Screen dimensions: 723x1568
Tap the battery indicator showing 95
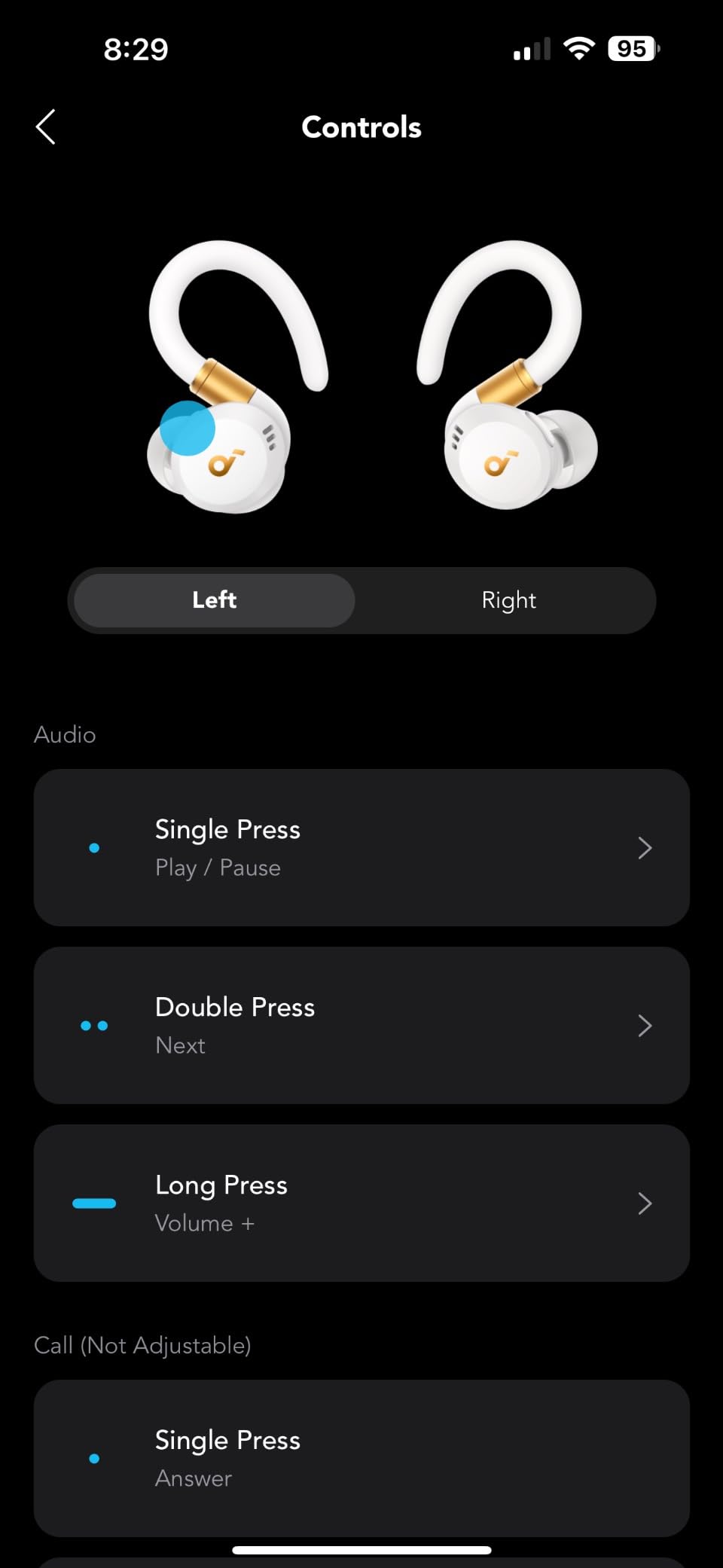coord(633,47)
